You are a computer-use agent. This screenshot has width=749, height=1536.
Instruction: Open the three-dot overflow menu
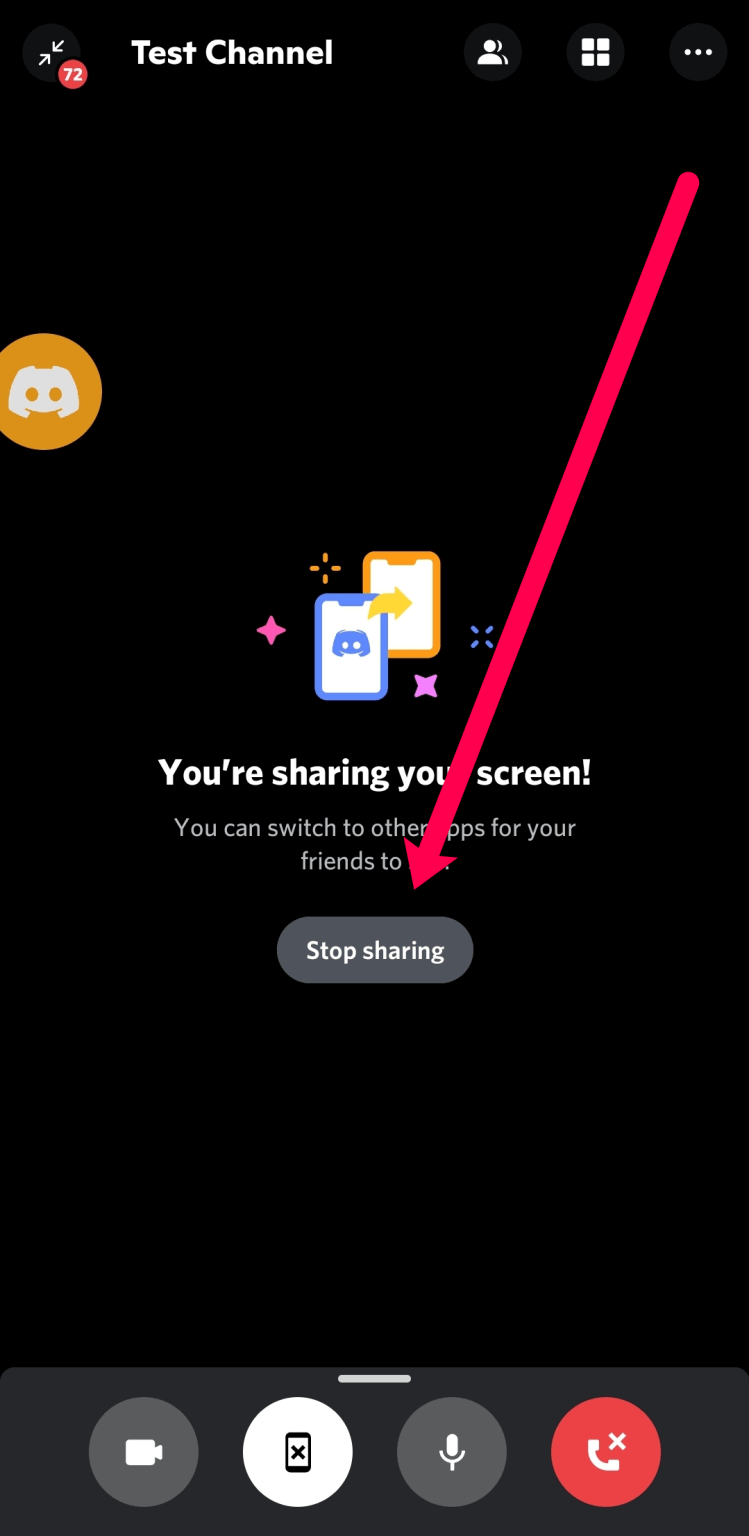point(697,53)
